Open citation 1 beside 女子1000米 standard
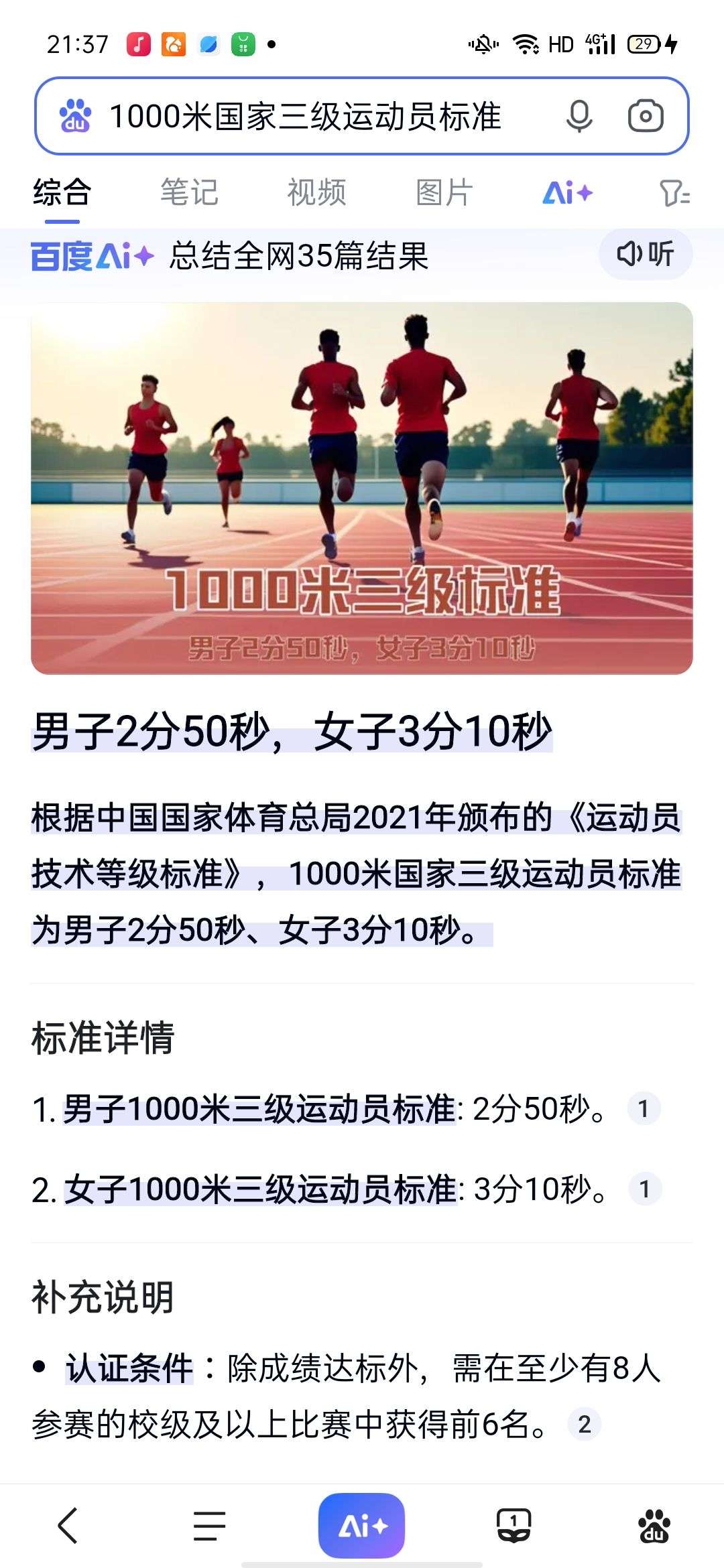 point(644,1189)
